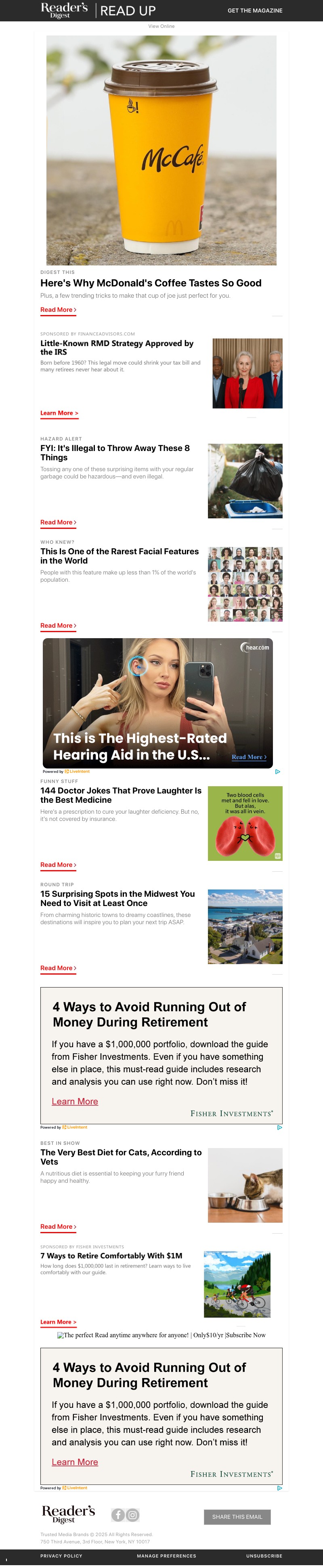Unsubscribe from this newsletter
Screen dimensions: 323x1568
pyautogui.click(x=264, y=1556)
